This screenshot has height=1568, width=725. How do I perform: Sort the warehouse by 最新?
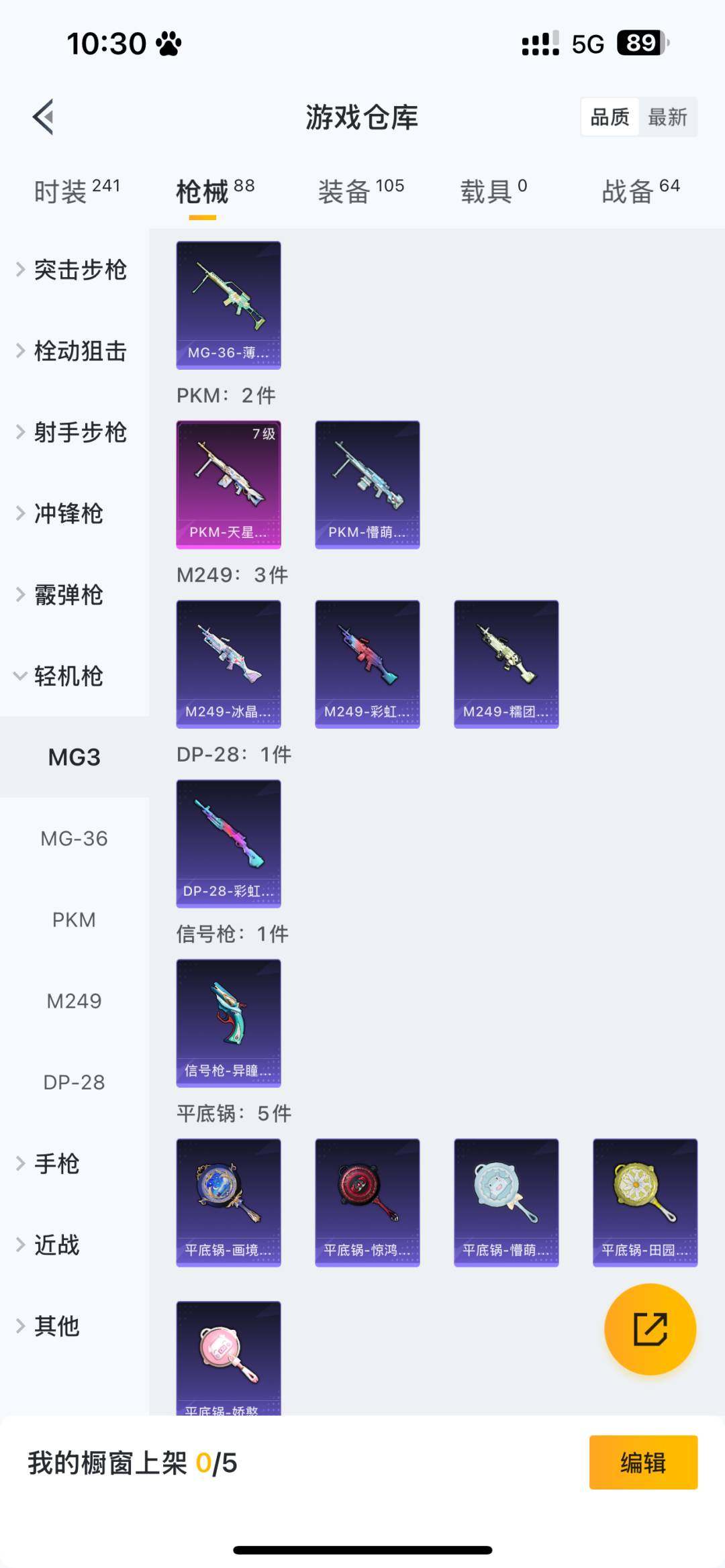(x=667, y=117)
